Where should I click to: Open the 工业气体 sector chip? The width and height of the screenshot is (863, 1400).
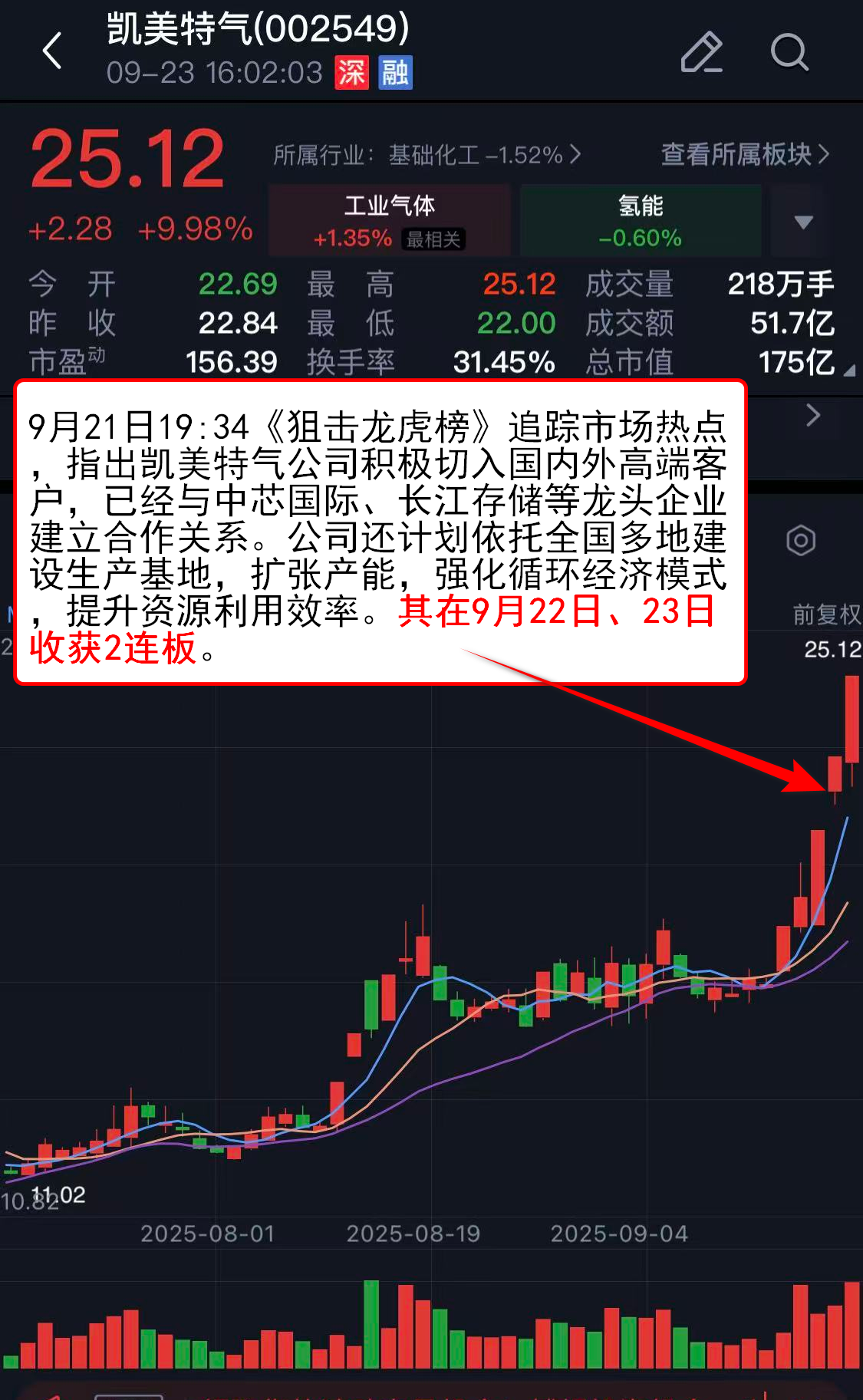click(389, 220)
